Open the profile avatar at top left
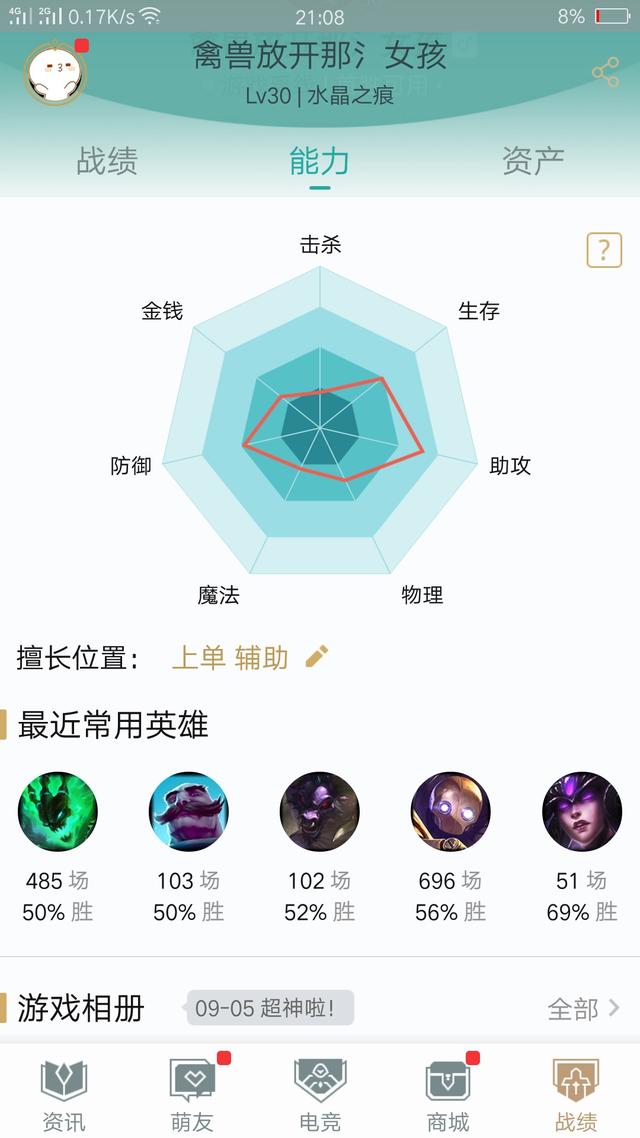The width and height of the screenshot is (640, 1138). point(55,72)
